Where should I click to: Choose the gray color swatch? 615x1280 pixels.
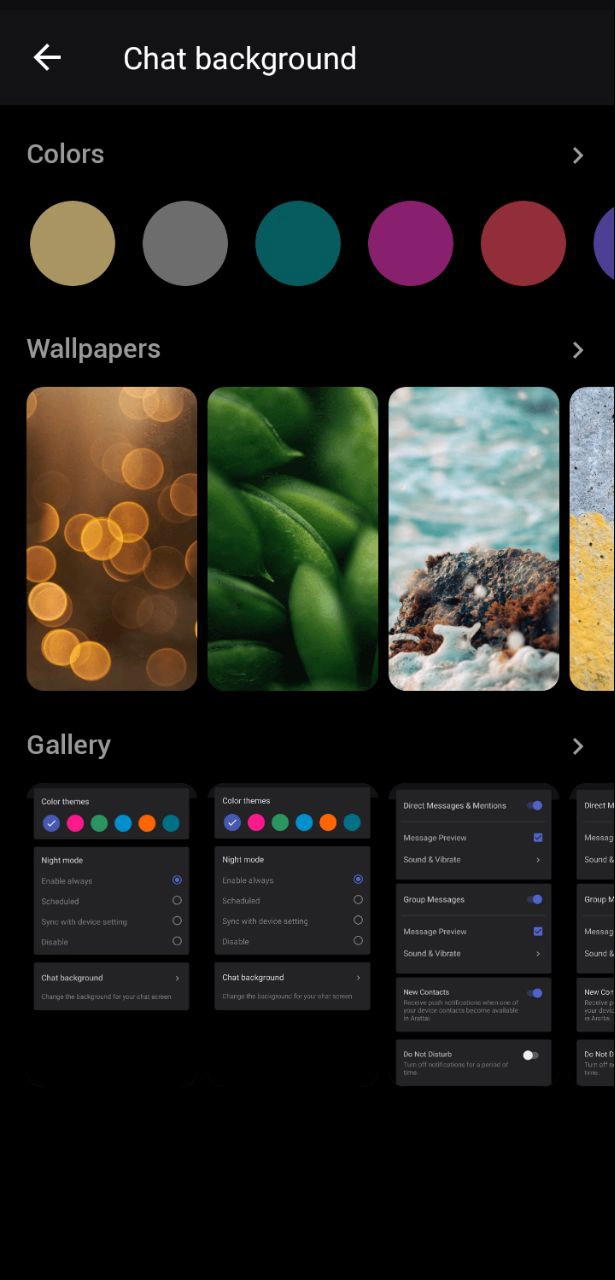(x=185, y=243)
